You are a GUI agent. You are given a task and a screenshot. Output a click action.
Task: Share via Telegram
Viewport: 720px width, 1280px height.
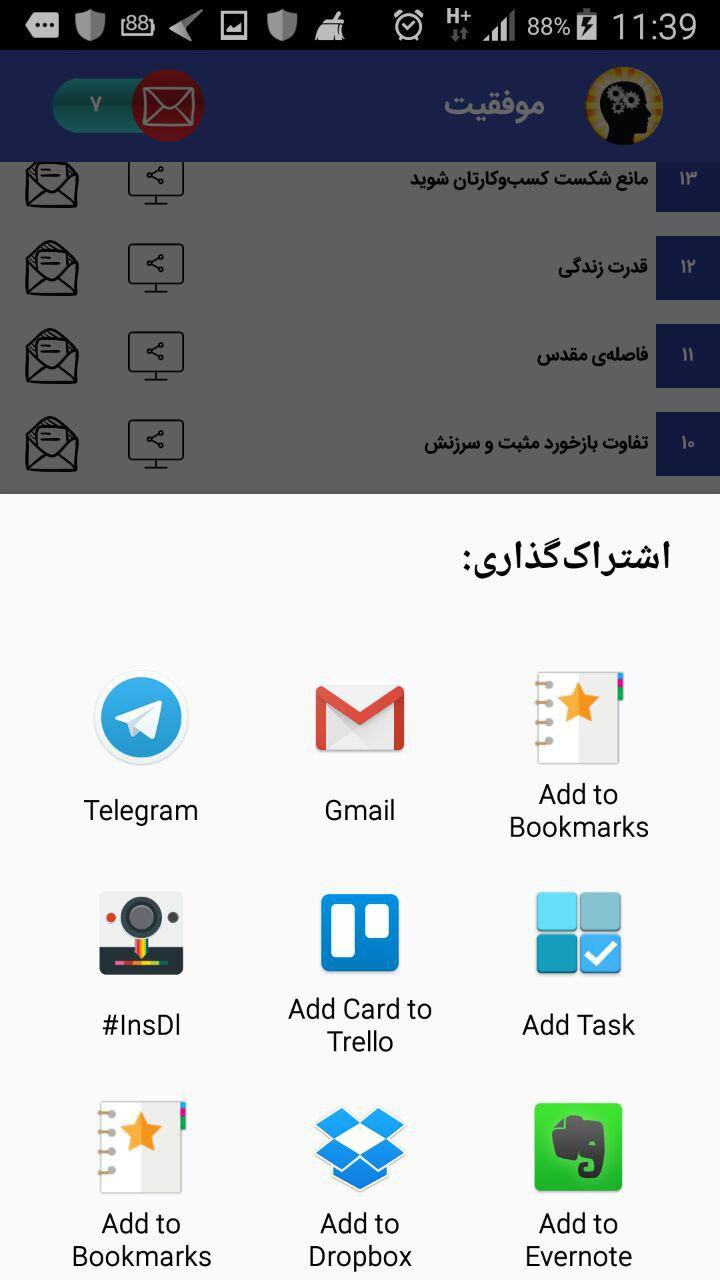(141, 748)
